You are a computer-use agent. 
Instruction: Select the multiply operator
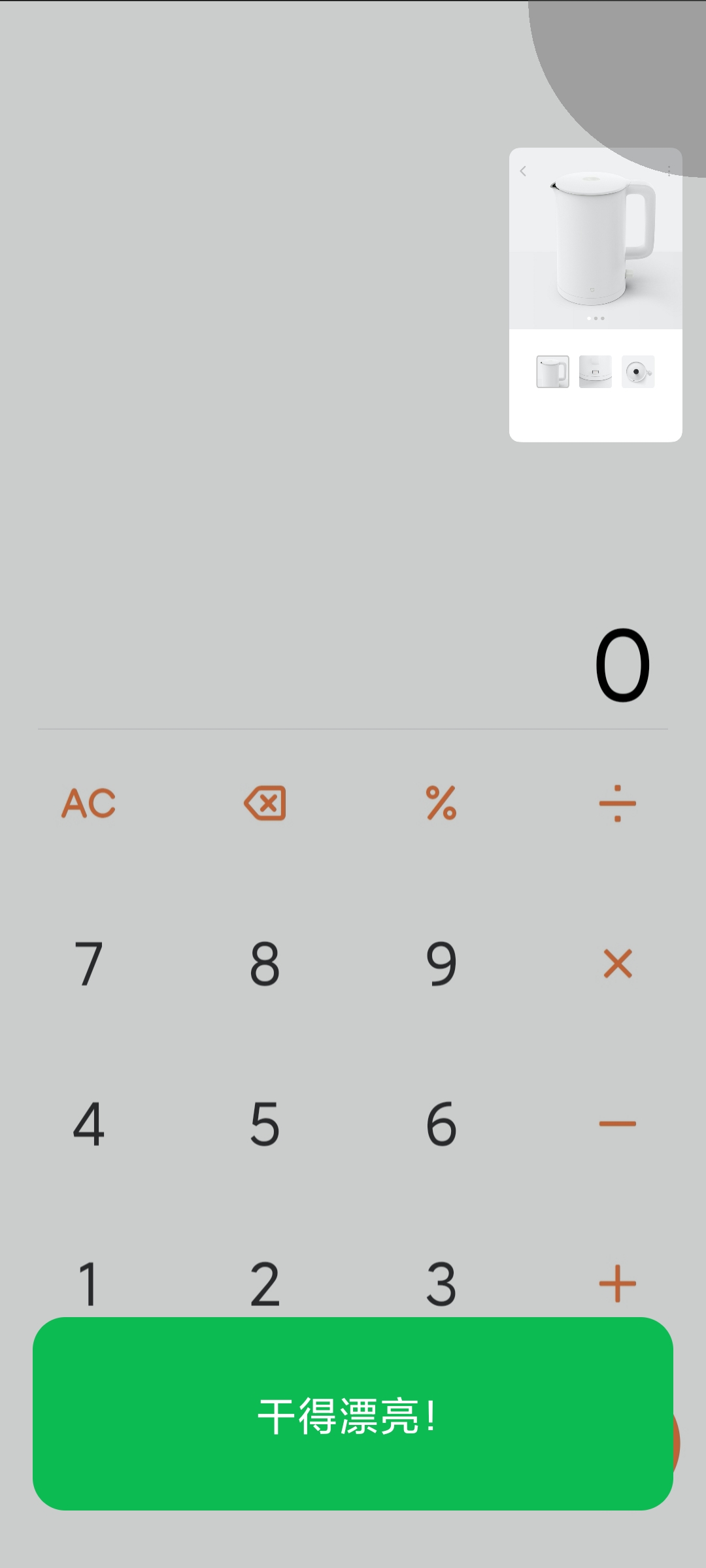click(x=618, y=964)
